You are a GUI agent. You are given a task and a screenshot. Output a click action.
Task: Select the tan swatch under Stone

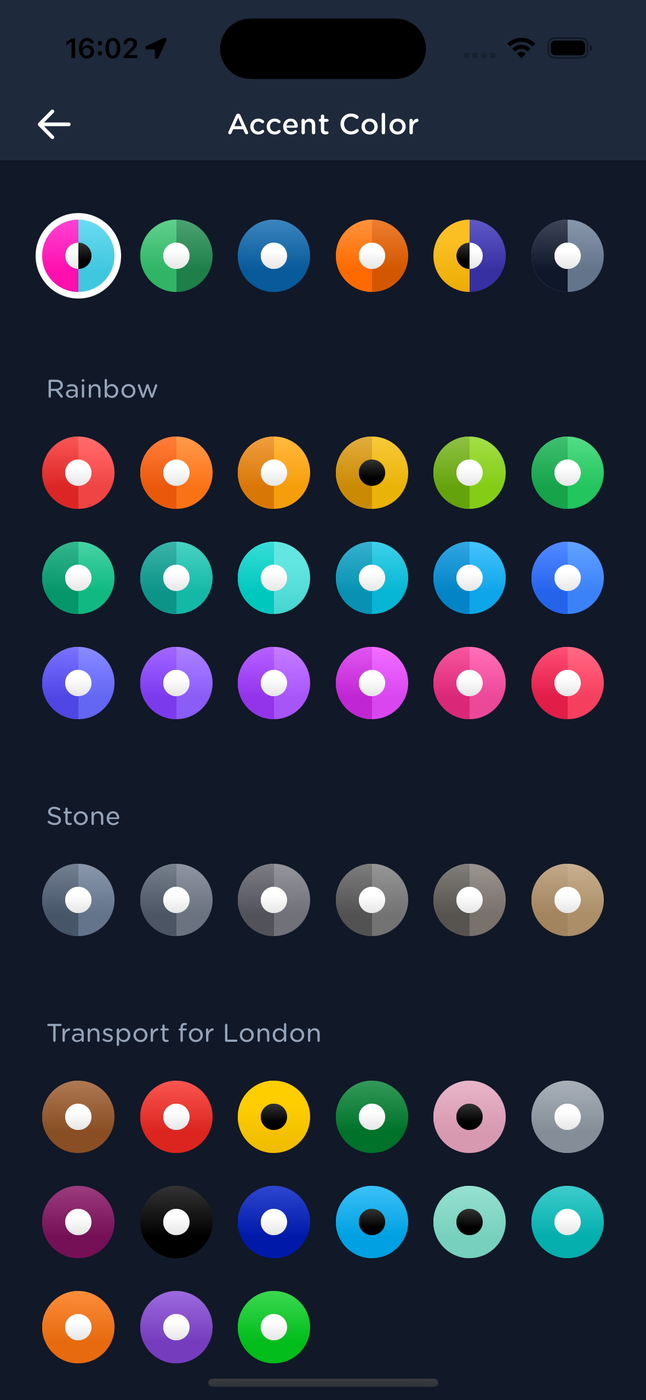pyautogui.click(x=567, y=900)
